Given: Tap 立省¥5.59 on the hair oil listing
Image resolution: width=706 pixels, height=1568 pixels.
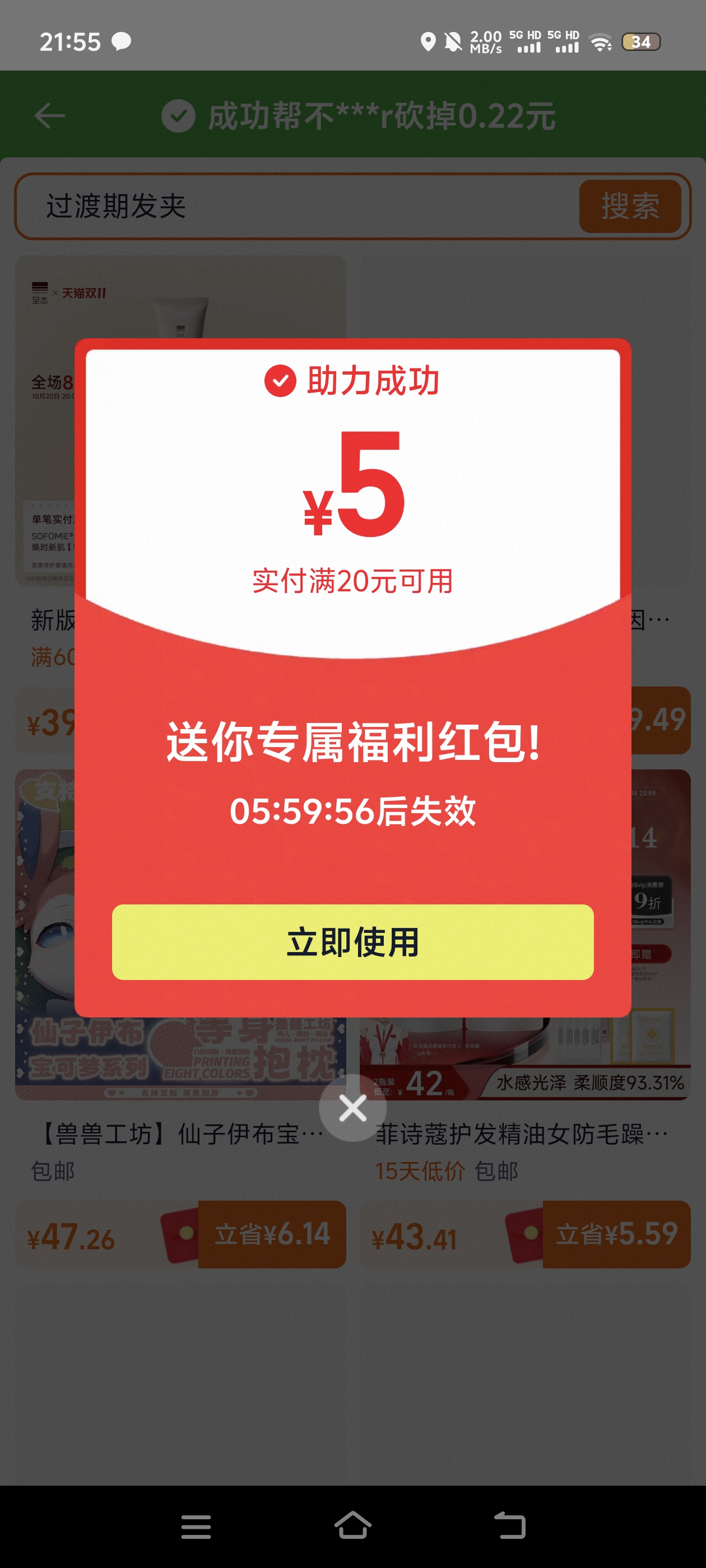Looking at the screenshot, I should pyautogui.click(x=616, y=1234).
